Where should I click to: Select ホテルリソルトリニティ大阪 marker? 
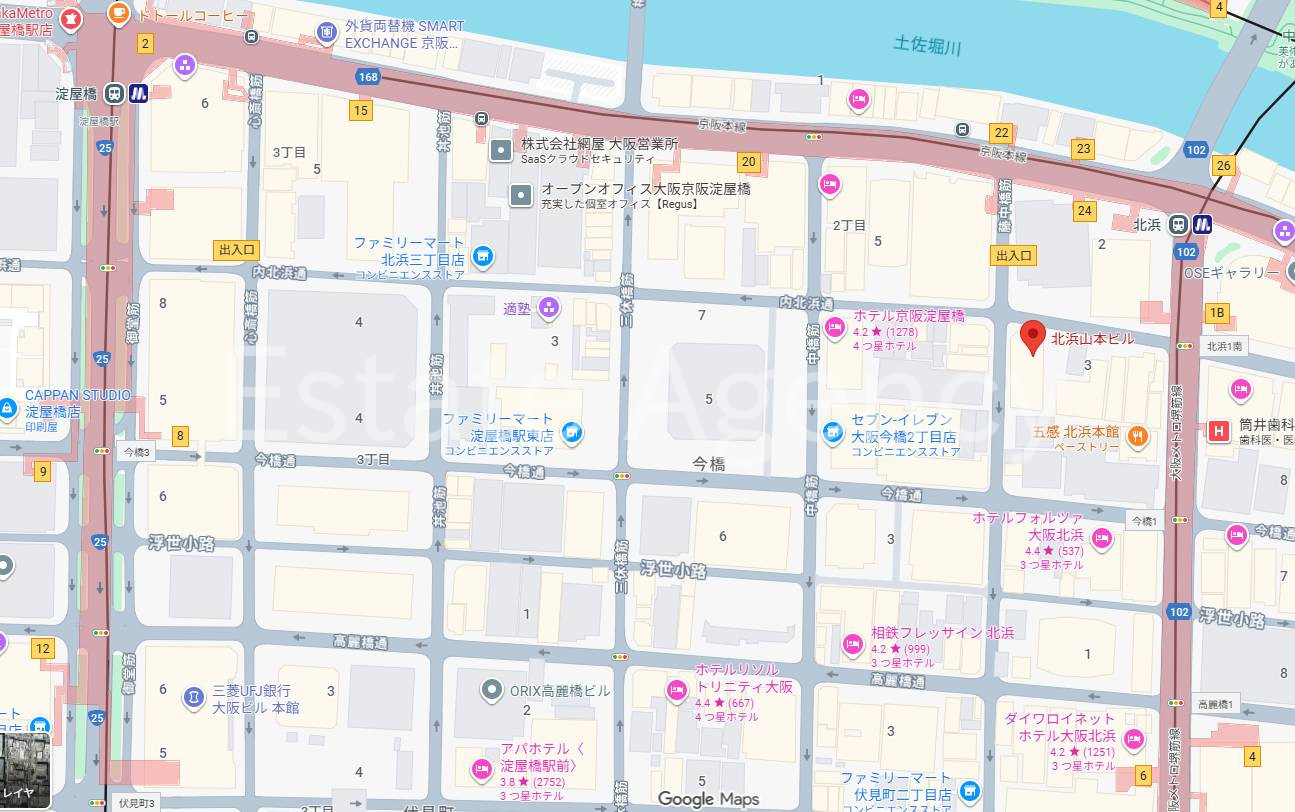click(677, 690)
